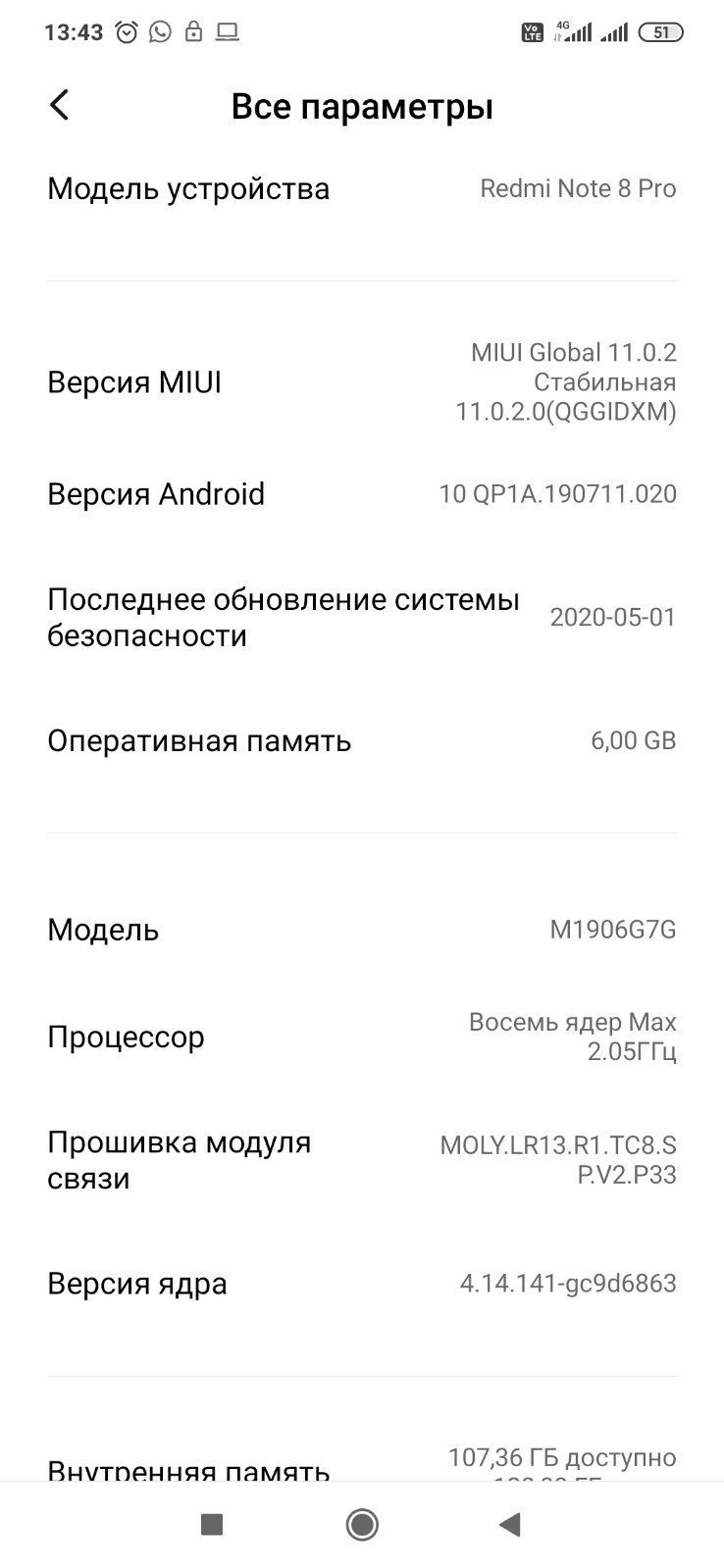
Task: Open the Модель устройства row
Action: 362,188
